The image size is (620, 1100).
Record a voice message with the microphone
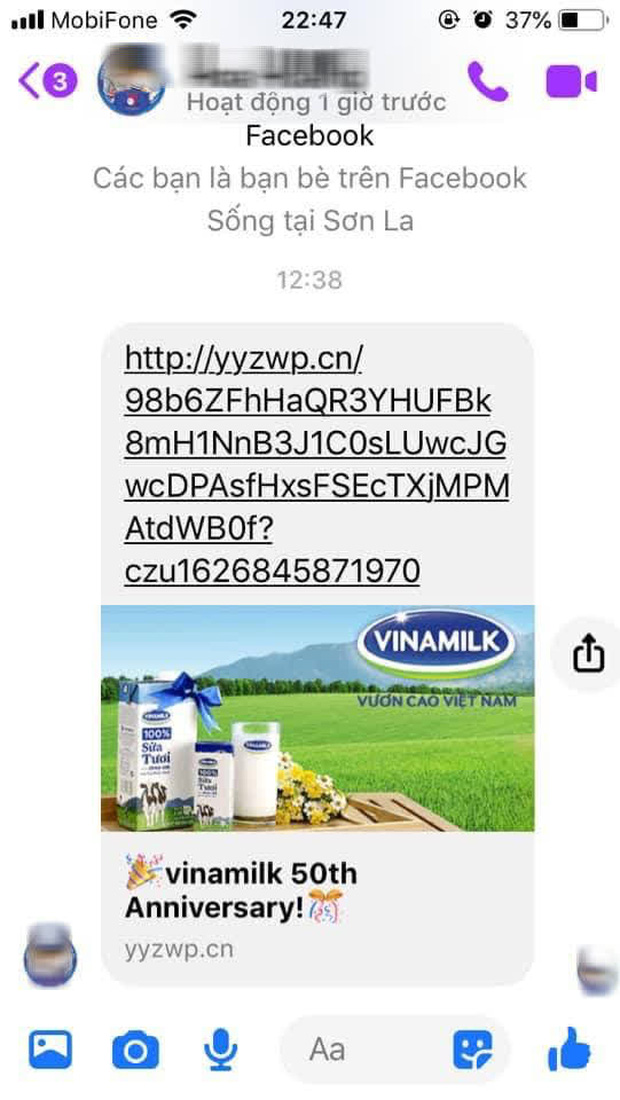[220, 1050]
